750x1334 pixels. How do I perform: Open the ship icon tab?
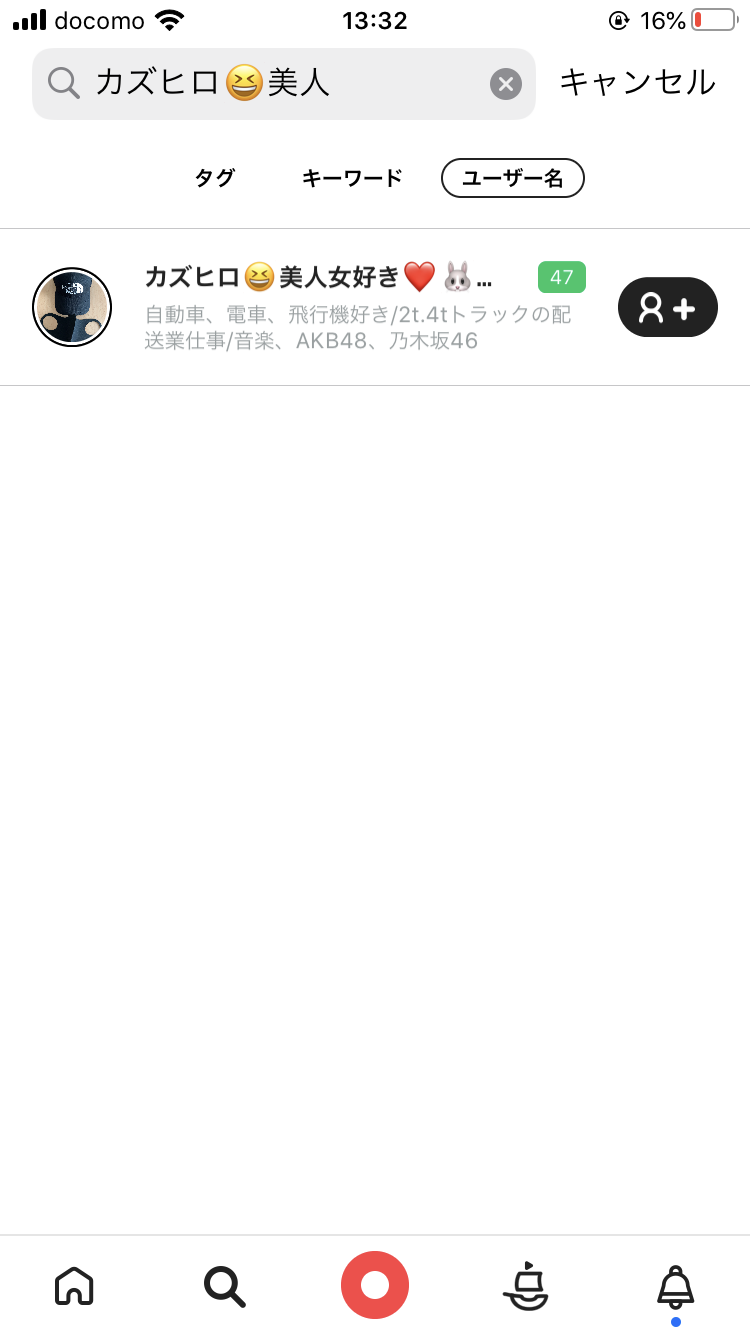tap(526, 1285)
